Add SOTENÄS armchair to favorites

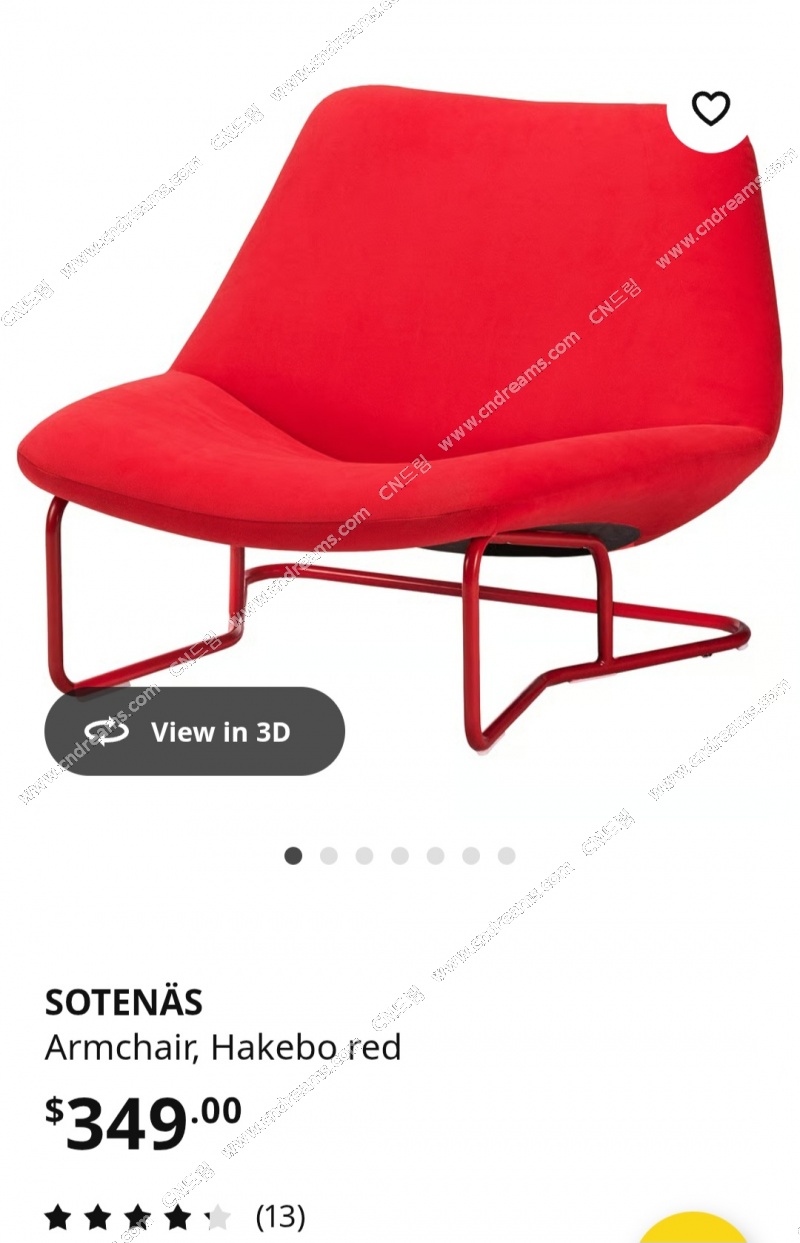click(711, 109)
